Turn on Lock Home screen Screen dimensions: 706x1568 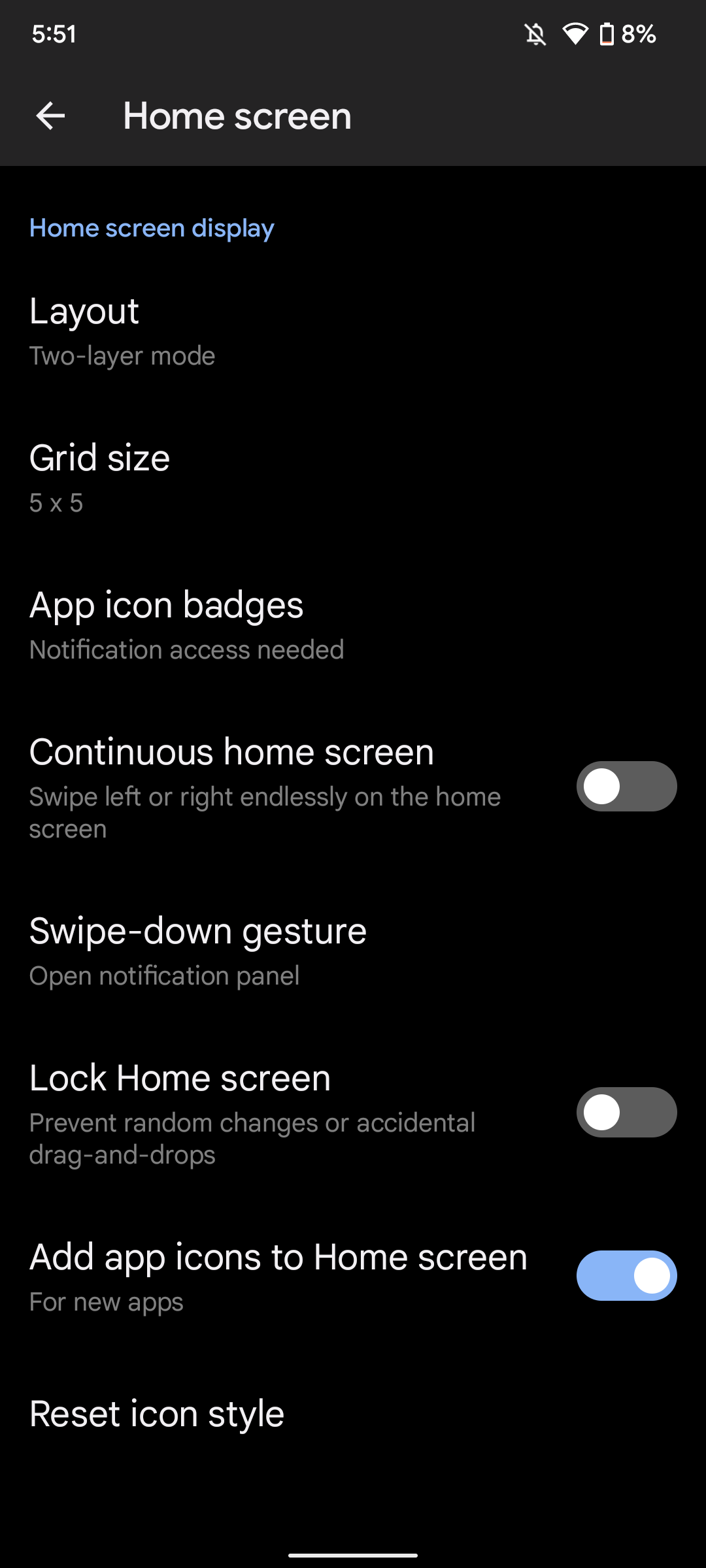click(x=626, y=1112)
